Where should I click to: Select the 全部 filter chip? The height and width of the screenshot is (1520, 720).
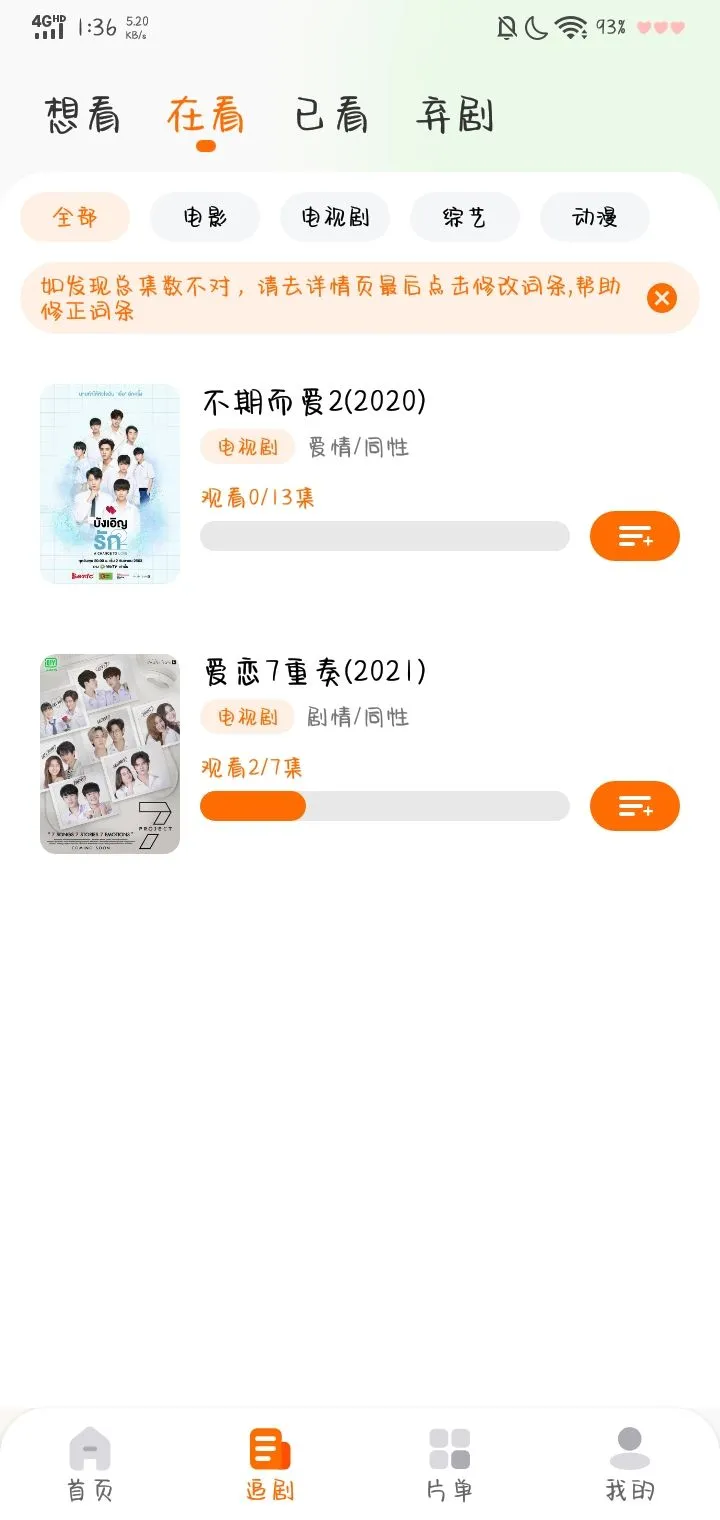click(76, 217)
